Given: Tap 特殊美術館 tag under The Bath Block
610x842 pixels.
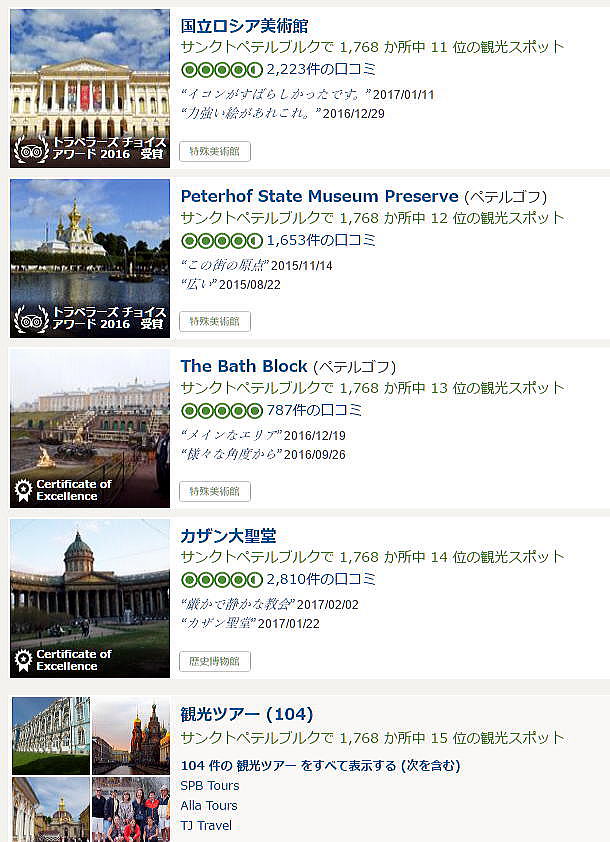Looking at the screenshot, I should coord(215,492).
